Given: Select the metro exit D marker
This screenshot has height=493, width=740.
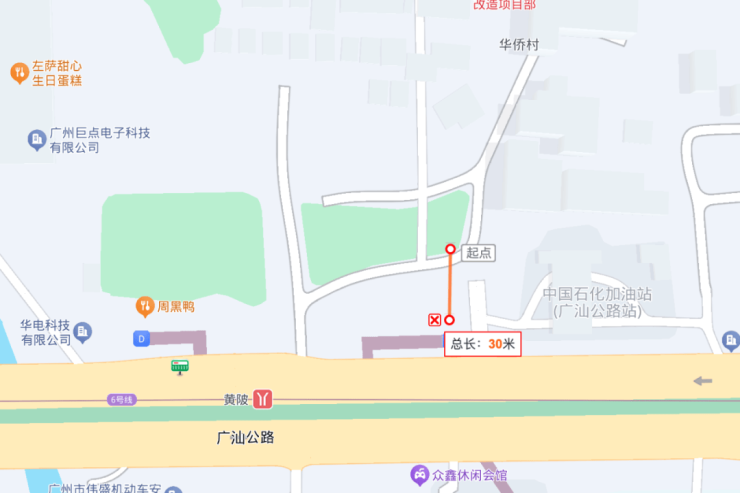Looking at the screenshot, I should [x=141, y=338].
